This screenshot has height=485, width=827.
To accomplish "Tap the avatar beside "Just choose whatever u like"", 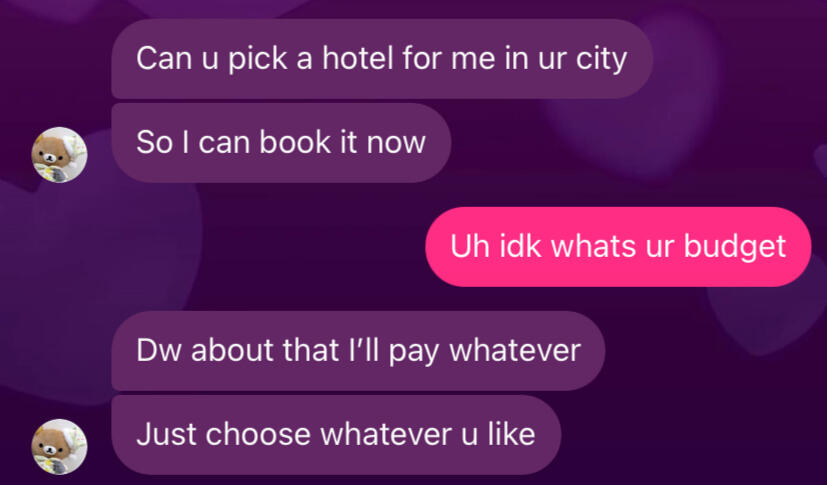I will pos(60,446).
